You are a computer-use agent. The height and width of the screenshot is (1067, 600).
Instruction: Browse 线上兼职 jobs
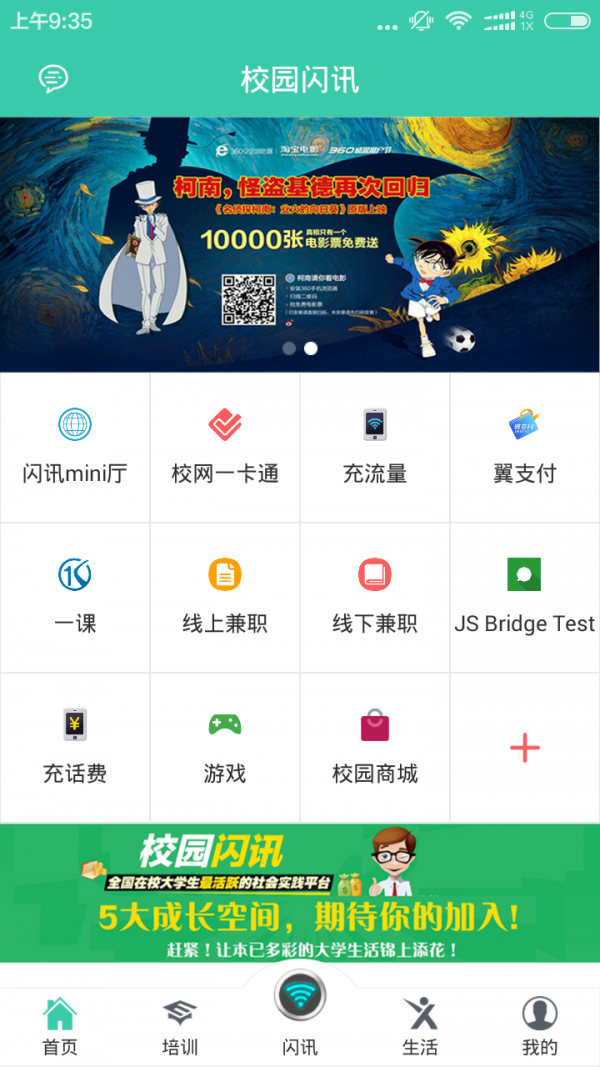pyautogui.click(x=225, y=597)
